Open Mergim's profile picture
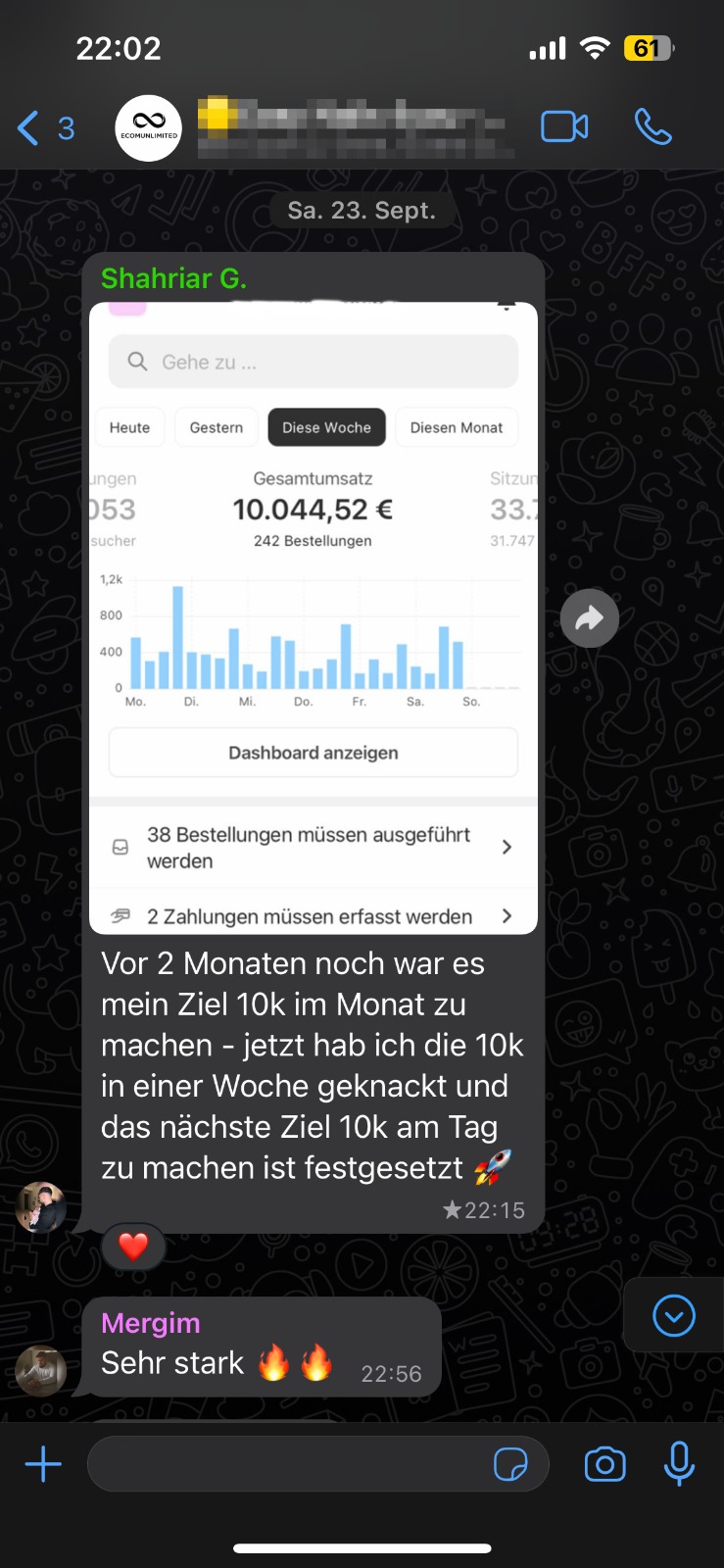This screenshot has height=1568, width=724. tap(41, 1370)
